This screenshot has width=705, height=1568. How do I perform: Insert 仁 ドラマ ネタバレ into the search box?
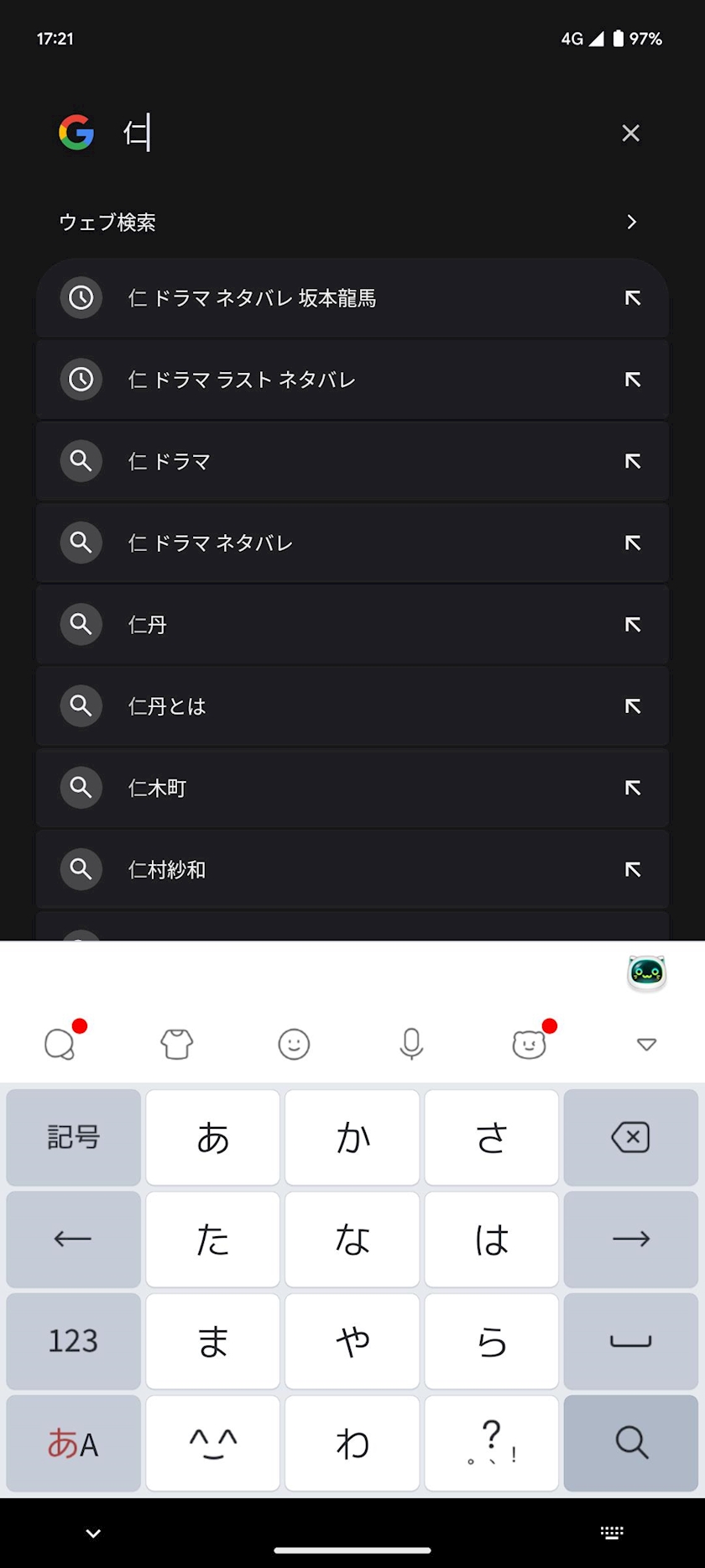tap(633, 543)
